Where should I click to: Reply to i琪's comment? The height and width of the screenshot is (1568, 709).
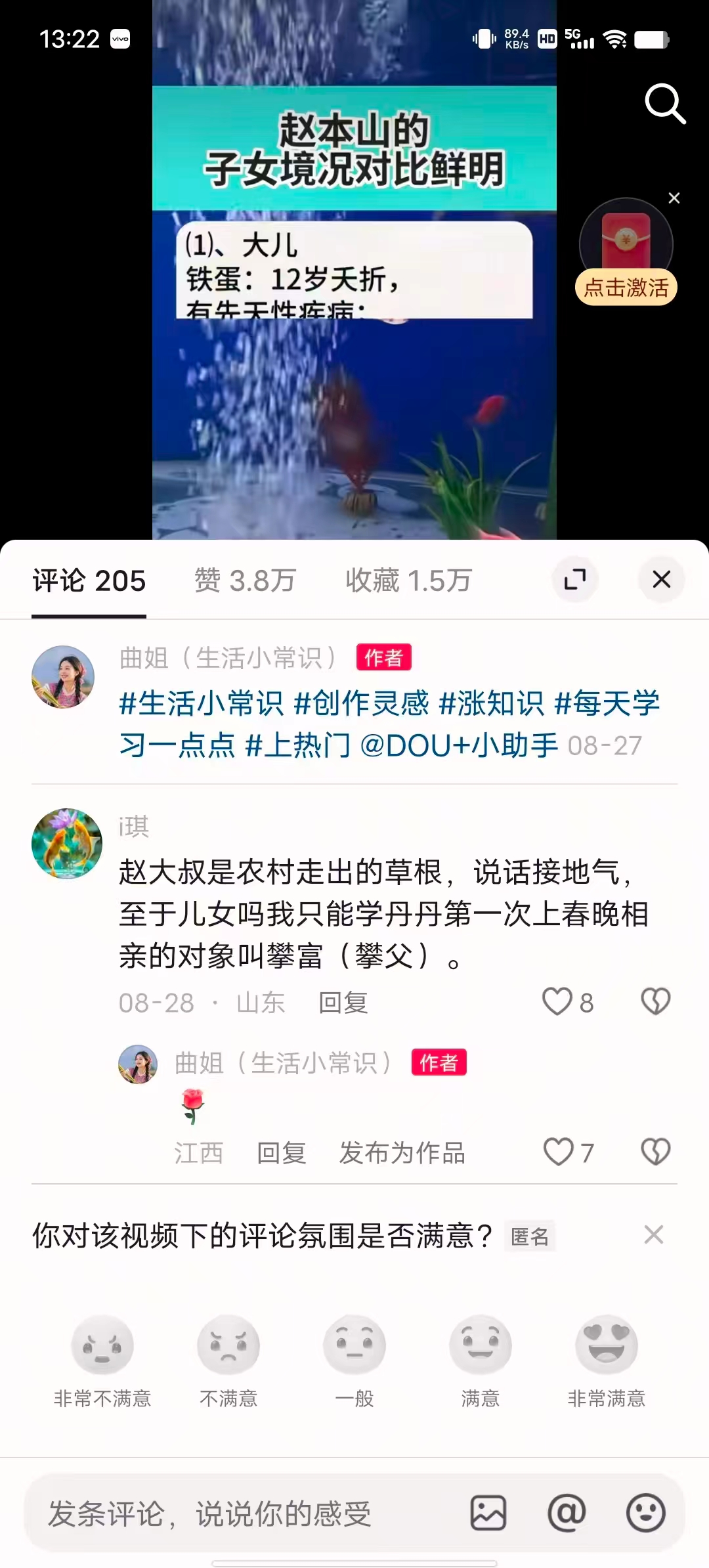pyautogui.click(x=343, y=1003)
